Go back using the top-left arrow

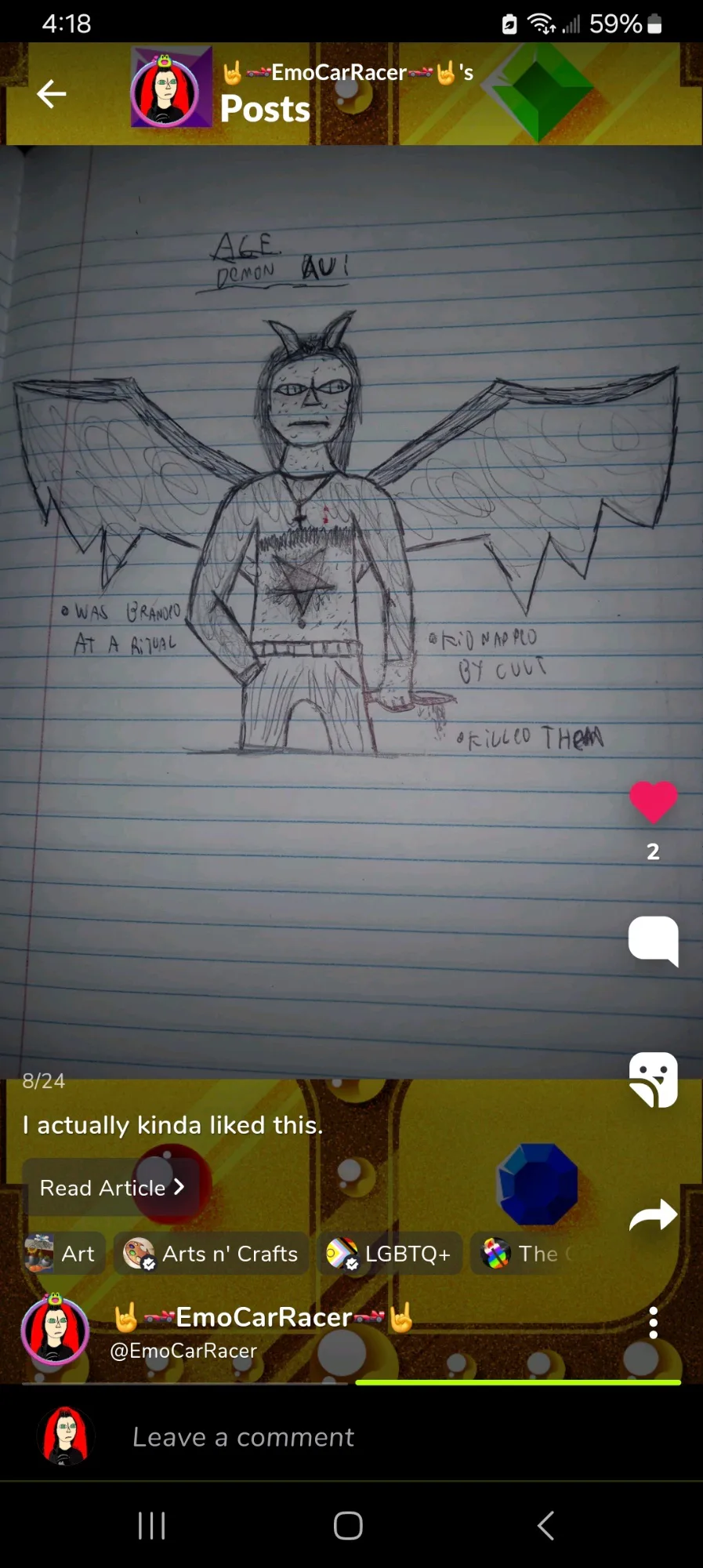[x=51, y=93]
